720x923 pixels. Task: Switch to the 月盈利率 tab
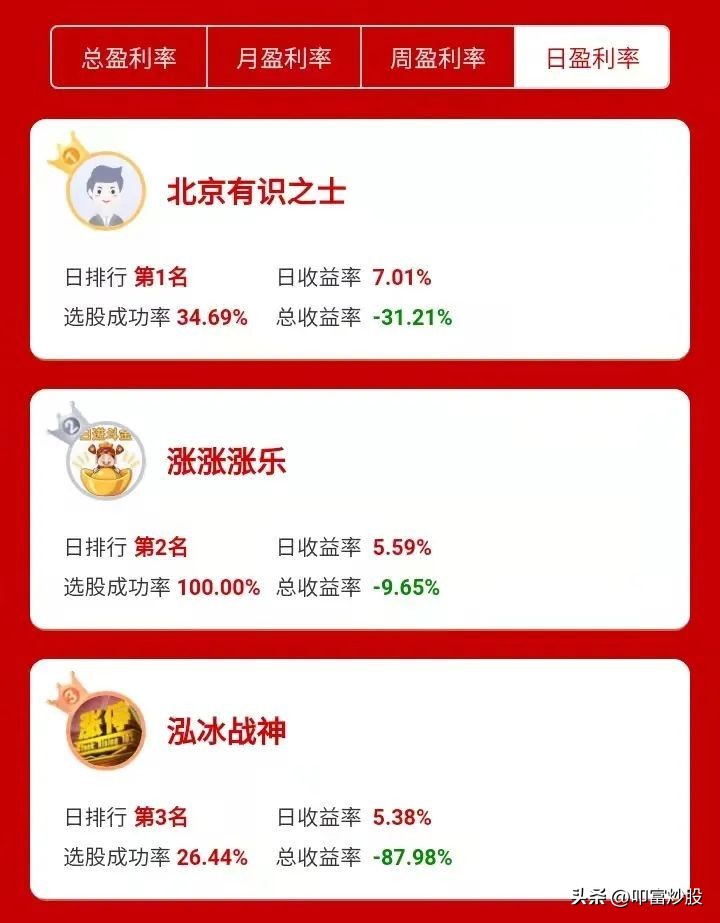click(285, 58)
